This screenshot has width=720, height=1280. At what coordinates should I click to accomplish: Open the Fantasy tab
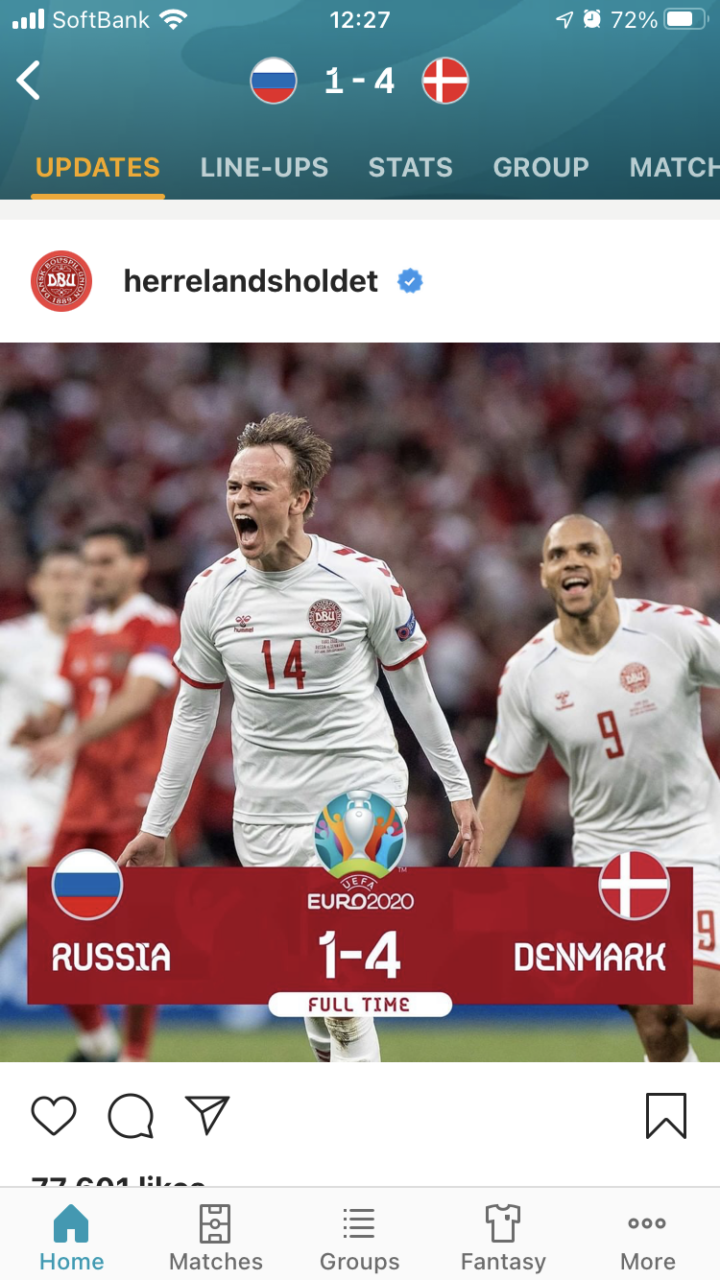click(503, 1237)
